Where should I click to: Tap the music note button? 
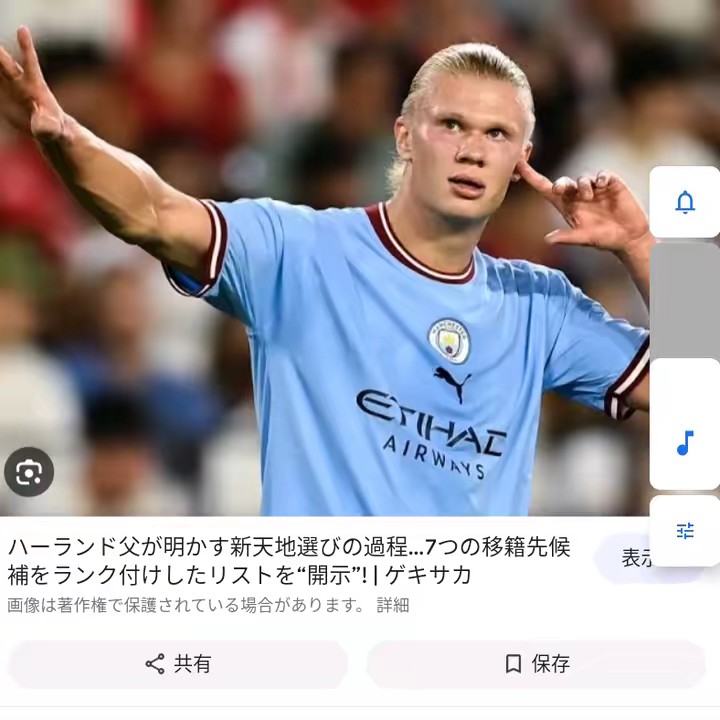point(685,443)
